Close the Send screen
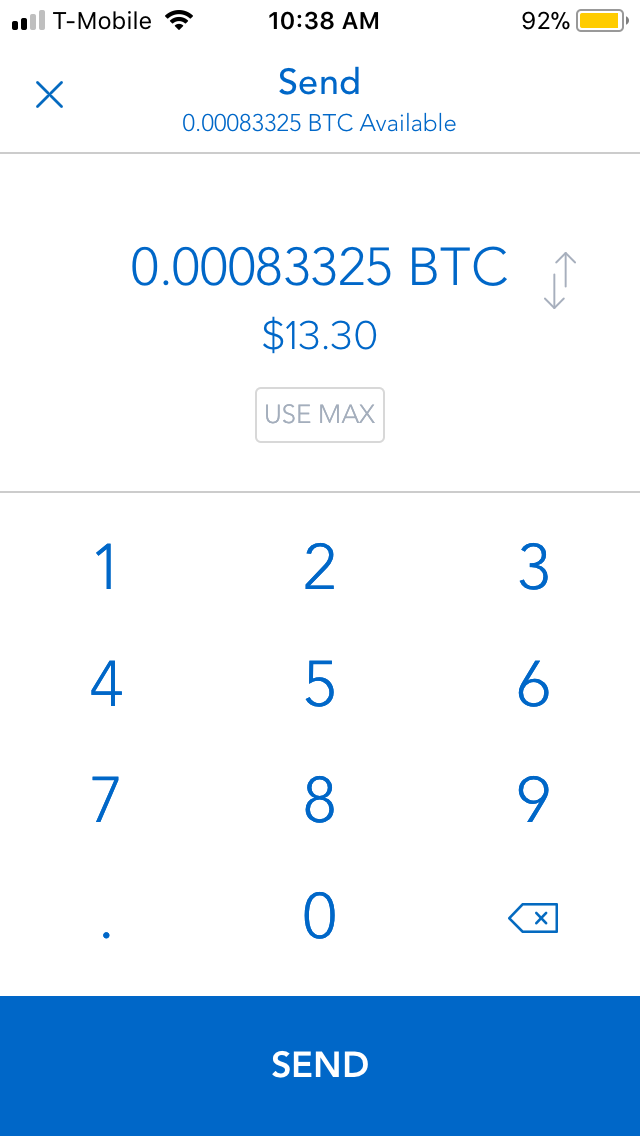 point(49,95)
